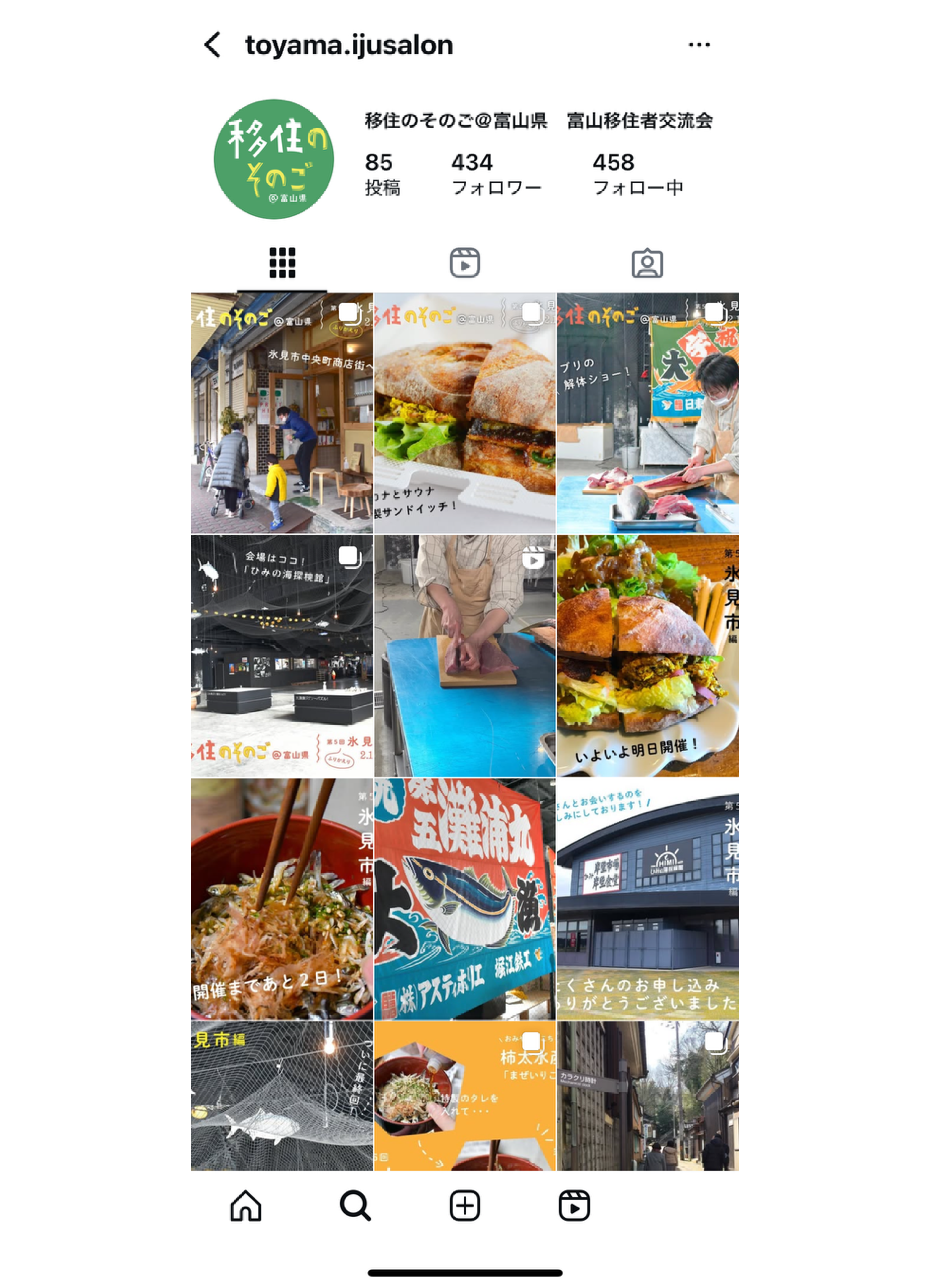View the 434 followers list
The image size is (930, 1288).
click(x=495, y=174)
